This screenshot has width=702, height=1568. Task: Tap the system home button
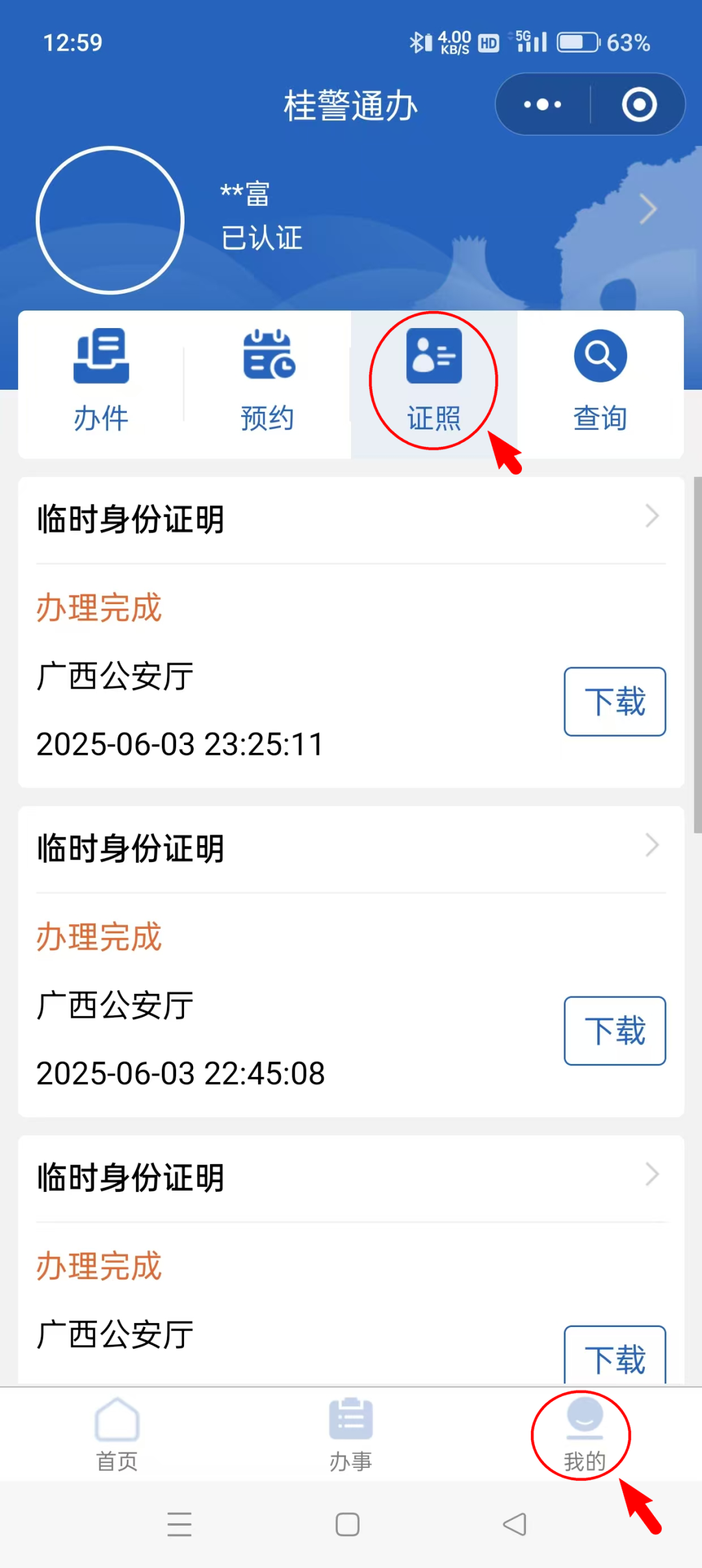point(348,1524)
